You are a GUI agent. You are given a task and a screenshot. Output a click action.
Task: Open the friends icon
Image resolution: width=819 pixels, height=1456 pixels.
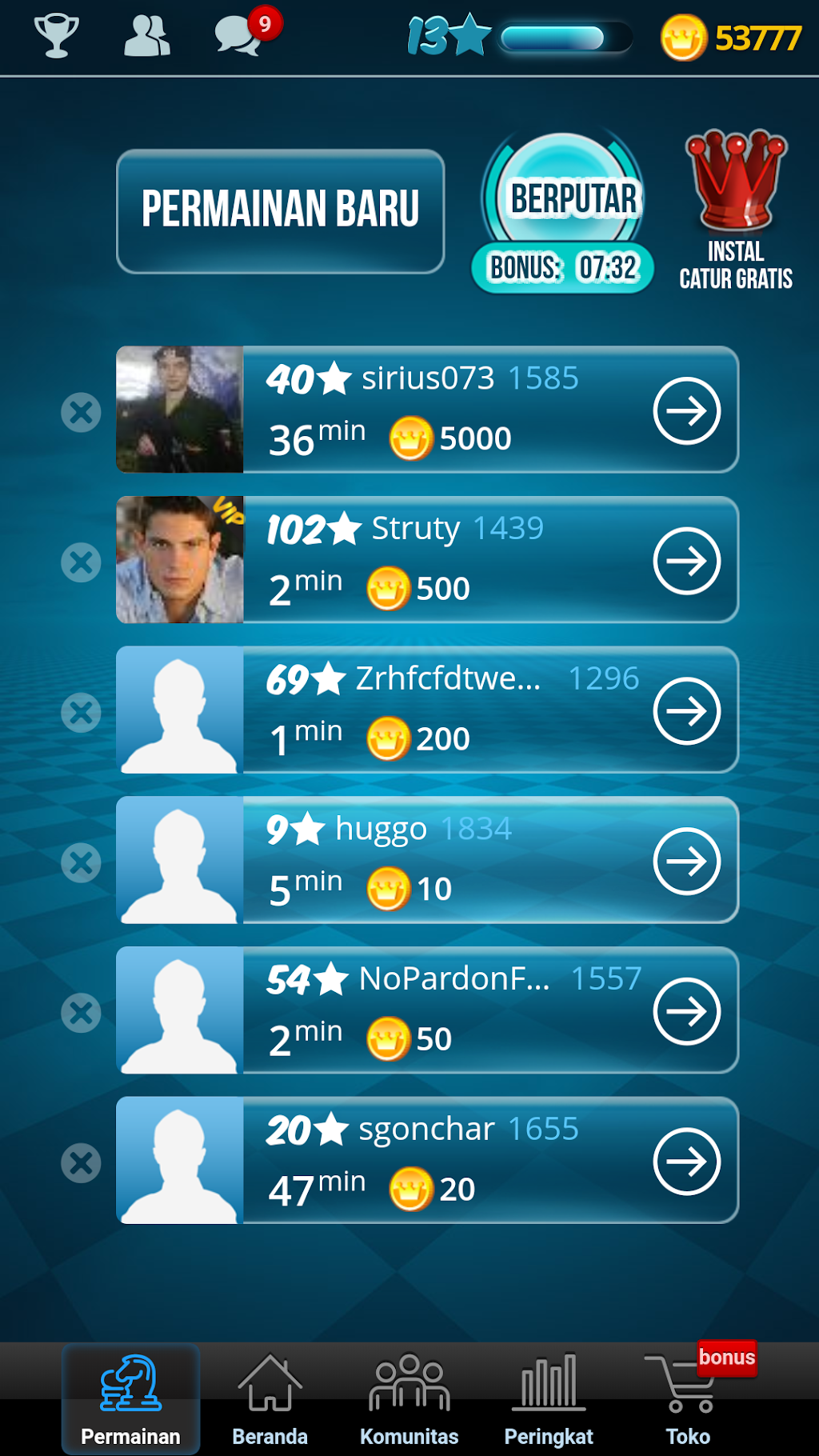(147, 36)
